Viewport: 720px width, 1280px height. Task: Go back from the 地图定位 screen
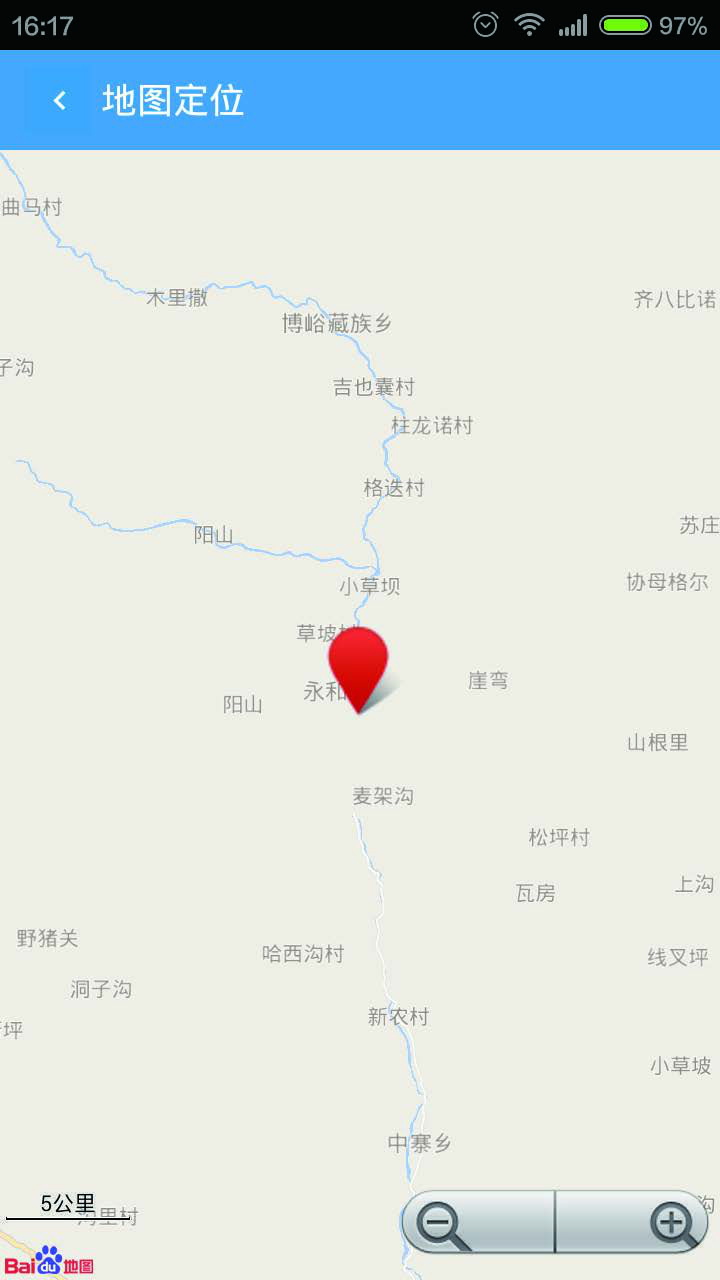59,100
